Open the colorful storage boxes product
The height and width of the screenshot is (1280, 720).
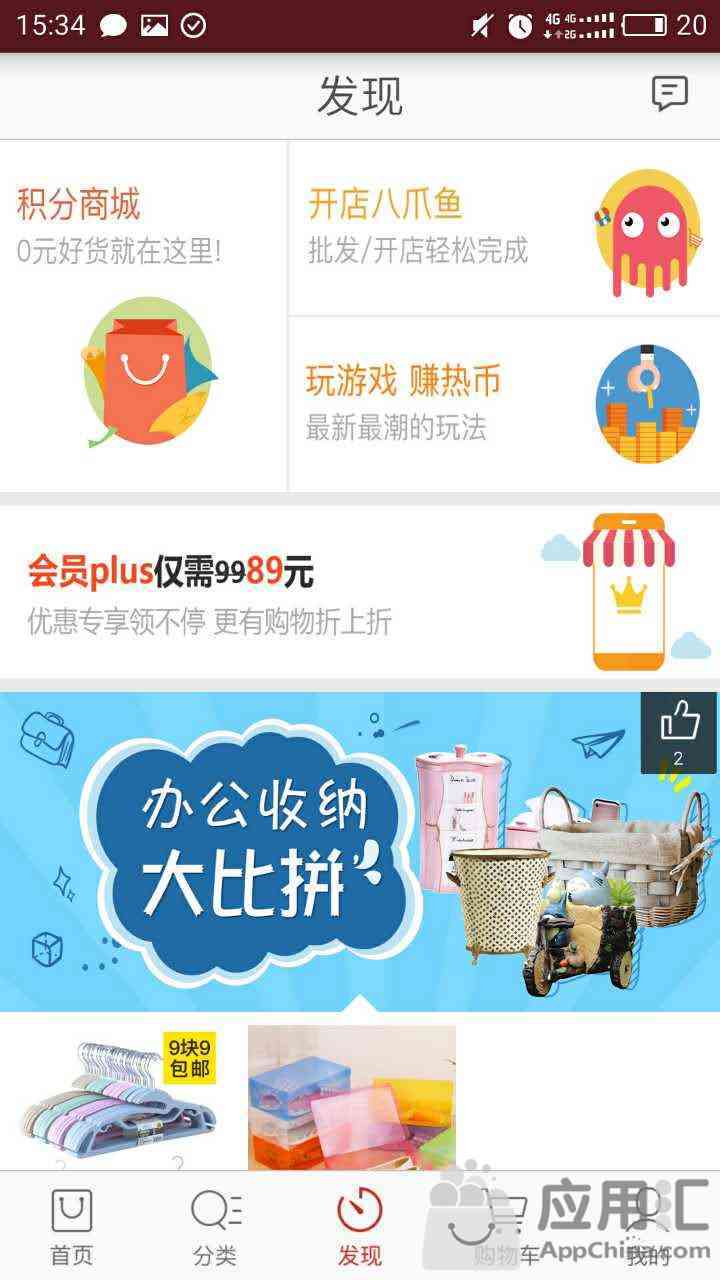[x=352, y=1097]
